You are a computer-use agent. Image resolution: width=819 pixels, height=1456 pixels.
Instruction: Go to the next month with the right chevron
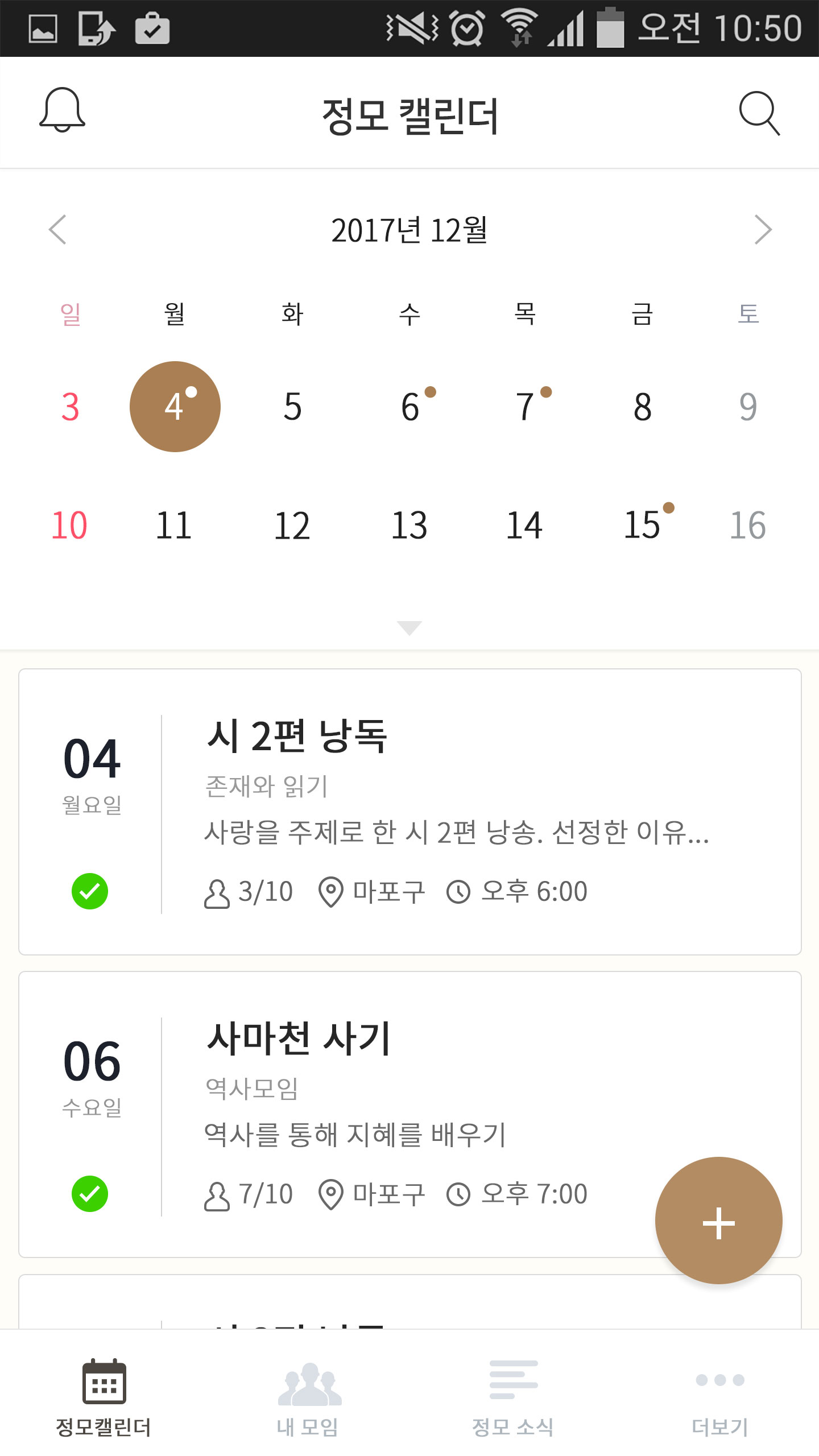(x=762, y=230)
